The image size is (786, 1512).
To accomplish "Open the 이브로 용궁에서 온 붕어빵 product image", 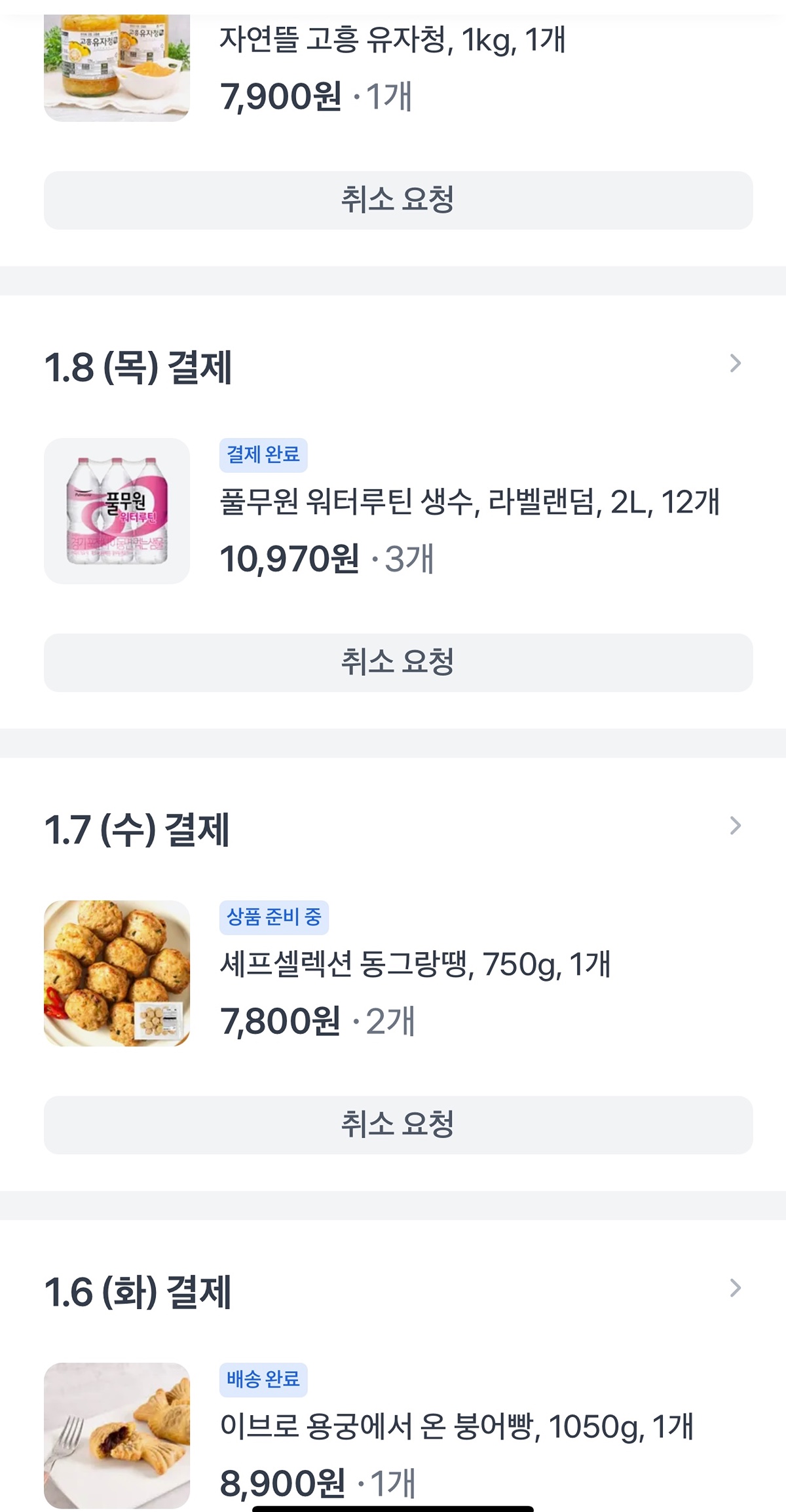I will (117, 1435).
